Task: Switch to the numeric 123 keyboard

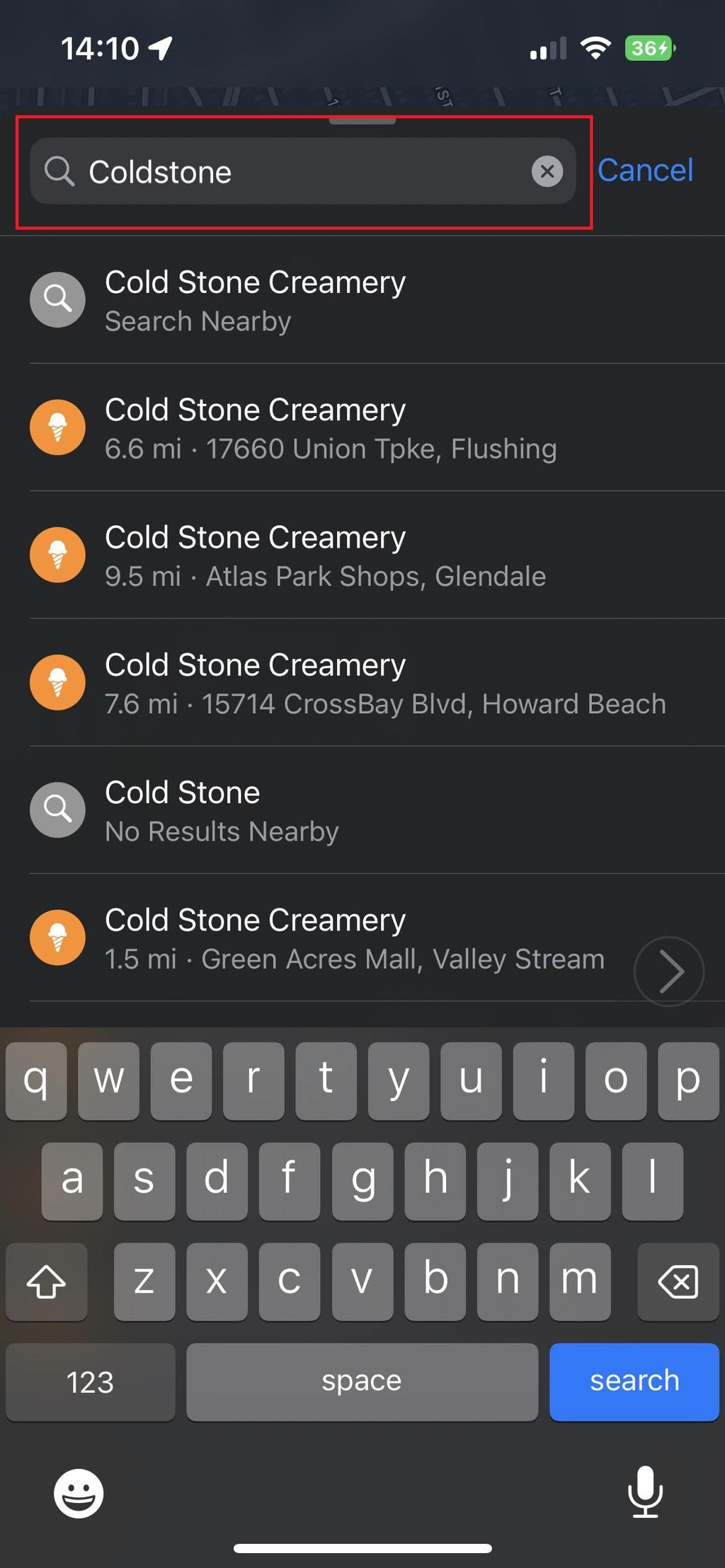Action: pos(89,1380)
